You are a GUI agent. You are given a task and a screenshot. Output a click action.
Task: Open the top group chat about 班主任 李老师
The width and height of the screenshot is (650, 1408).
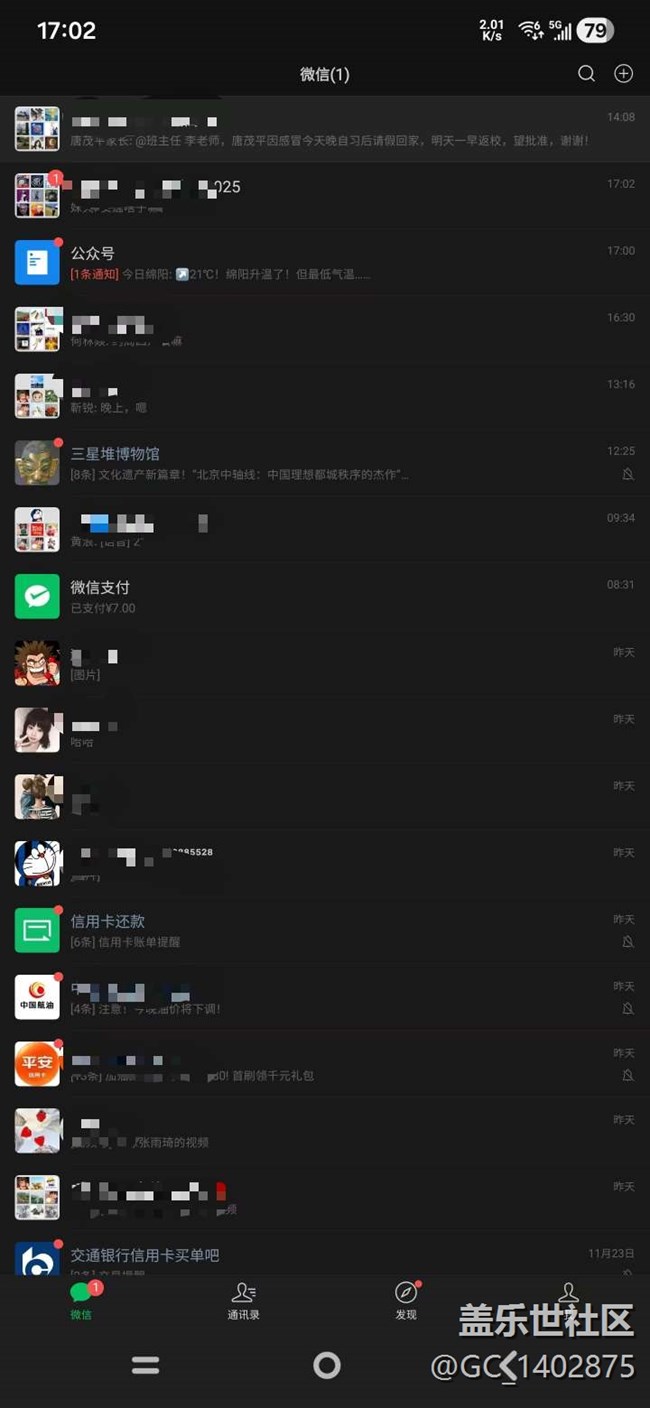pos(325,129)
